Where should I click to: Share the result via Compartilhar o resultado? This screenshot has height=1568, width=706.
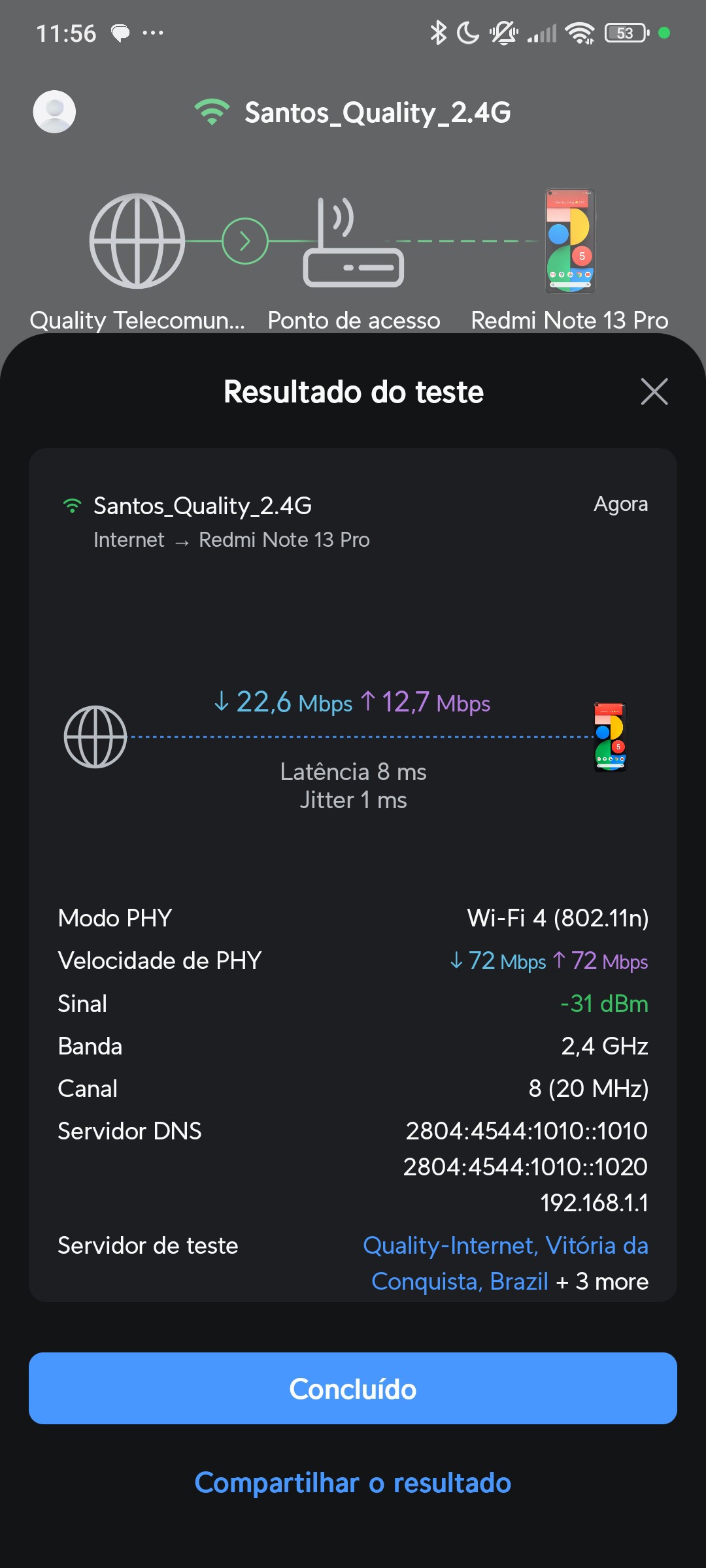tap(353, 1482)
